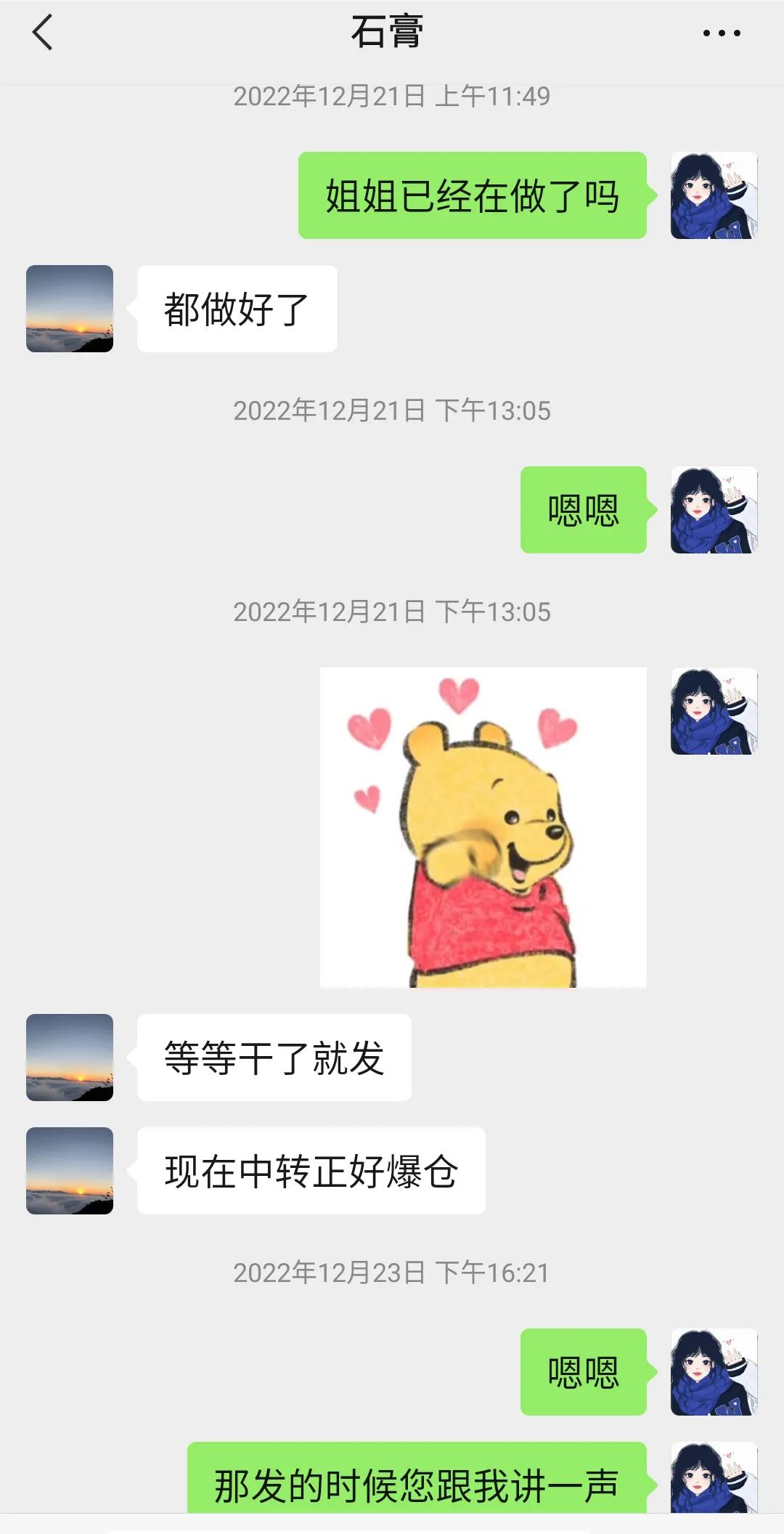784x1534 pixels.
Task: Click 石膏's avatar beside '现在中转正好爆仓'
Action: click(x=69, y=1169)
